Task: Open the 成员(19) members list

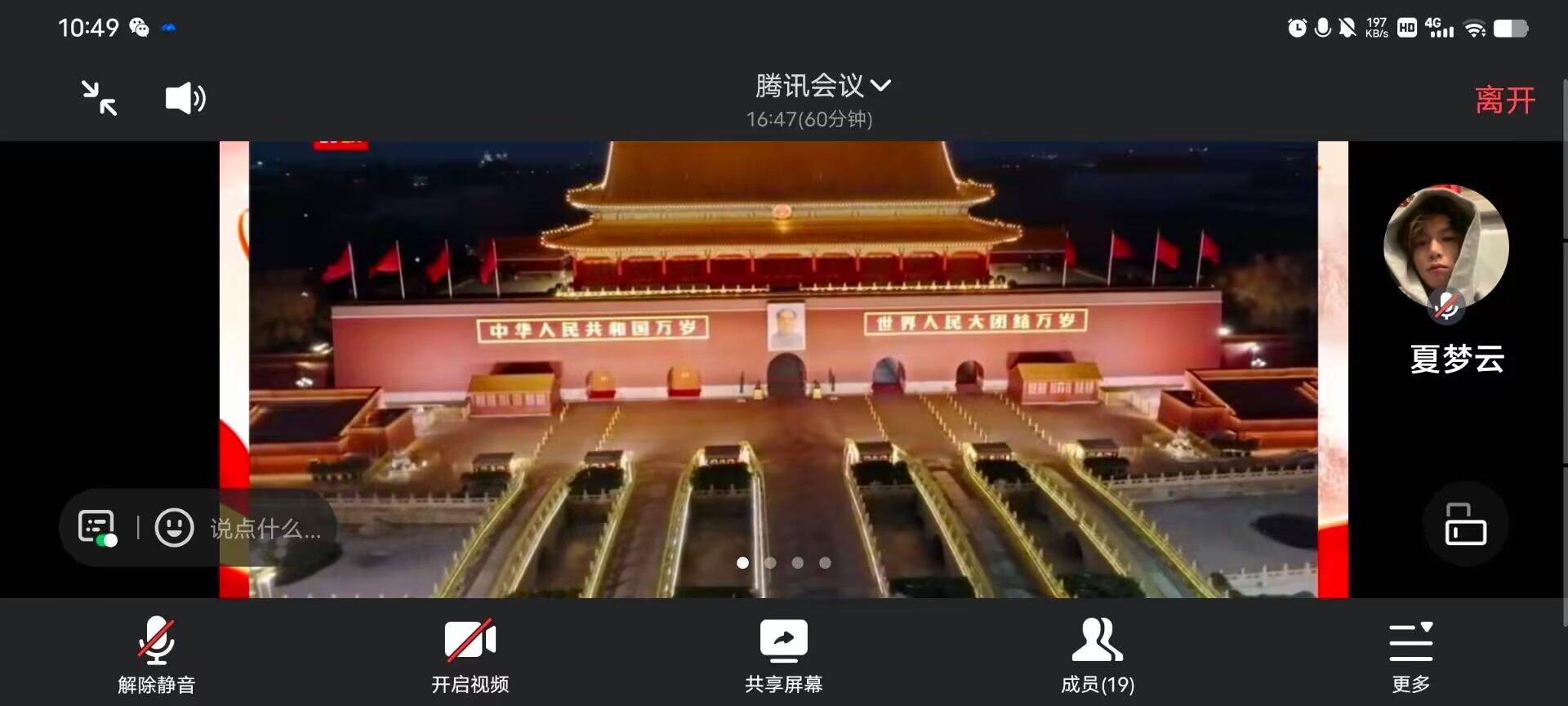Action: [1097, 655]
